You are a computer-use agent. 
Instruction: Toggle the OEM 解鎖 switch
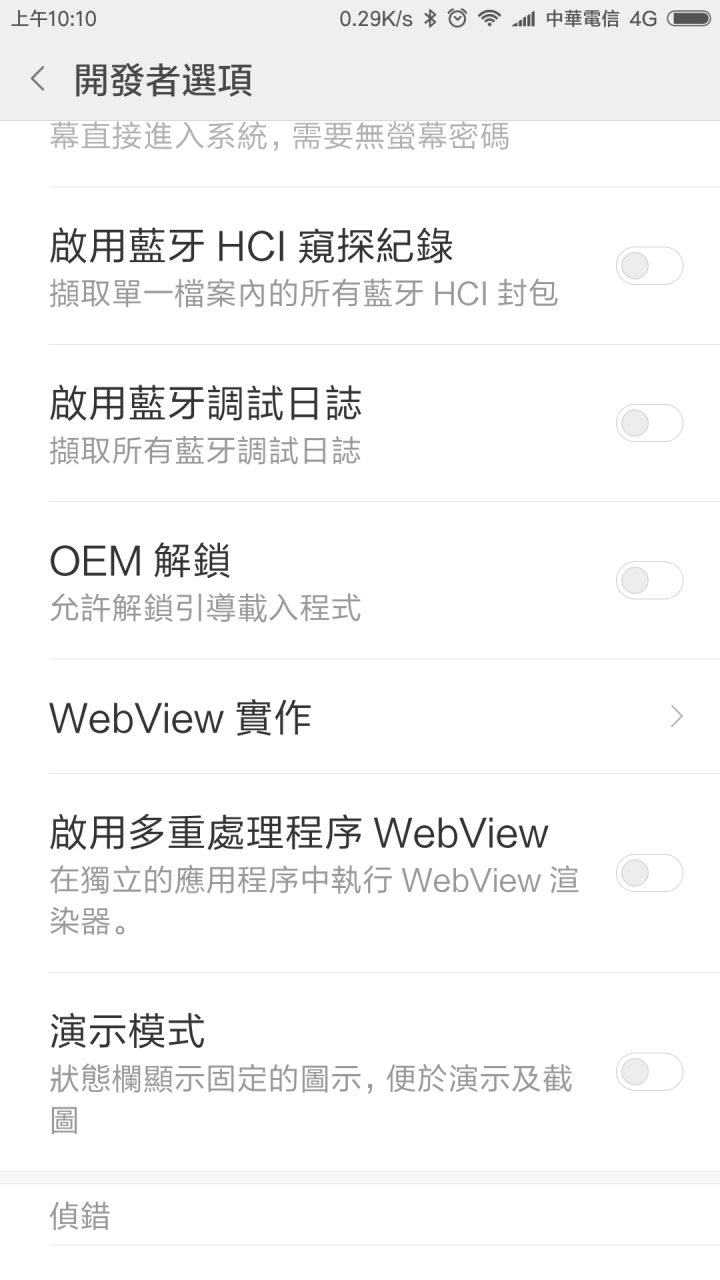click(649, 580)
